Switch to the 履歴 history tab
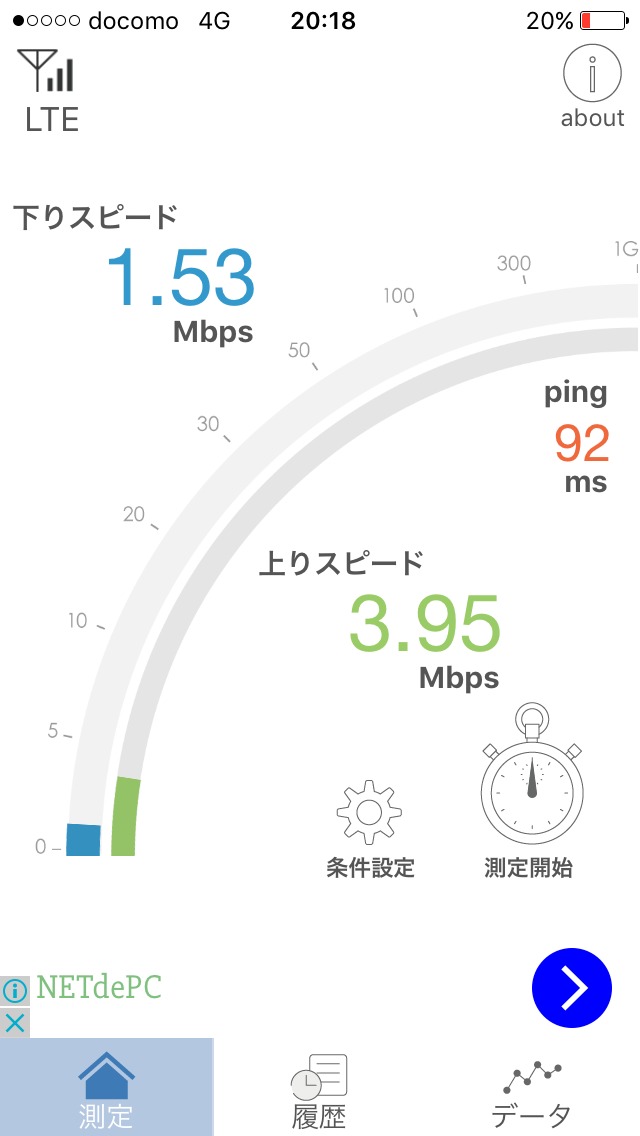This screenshot has width=640, height=1136. [320, 1089]
